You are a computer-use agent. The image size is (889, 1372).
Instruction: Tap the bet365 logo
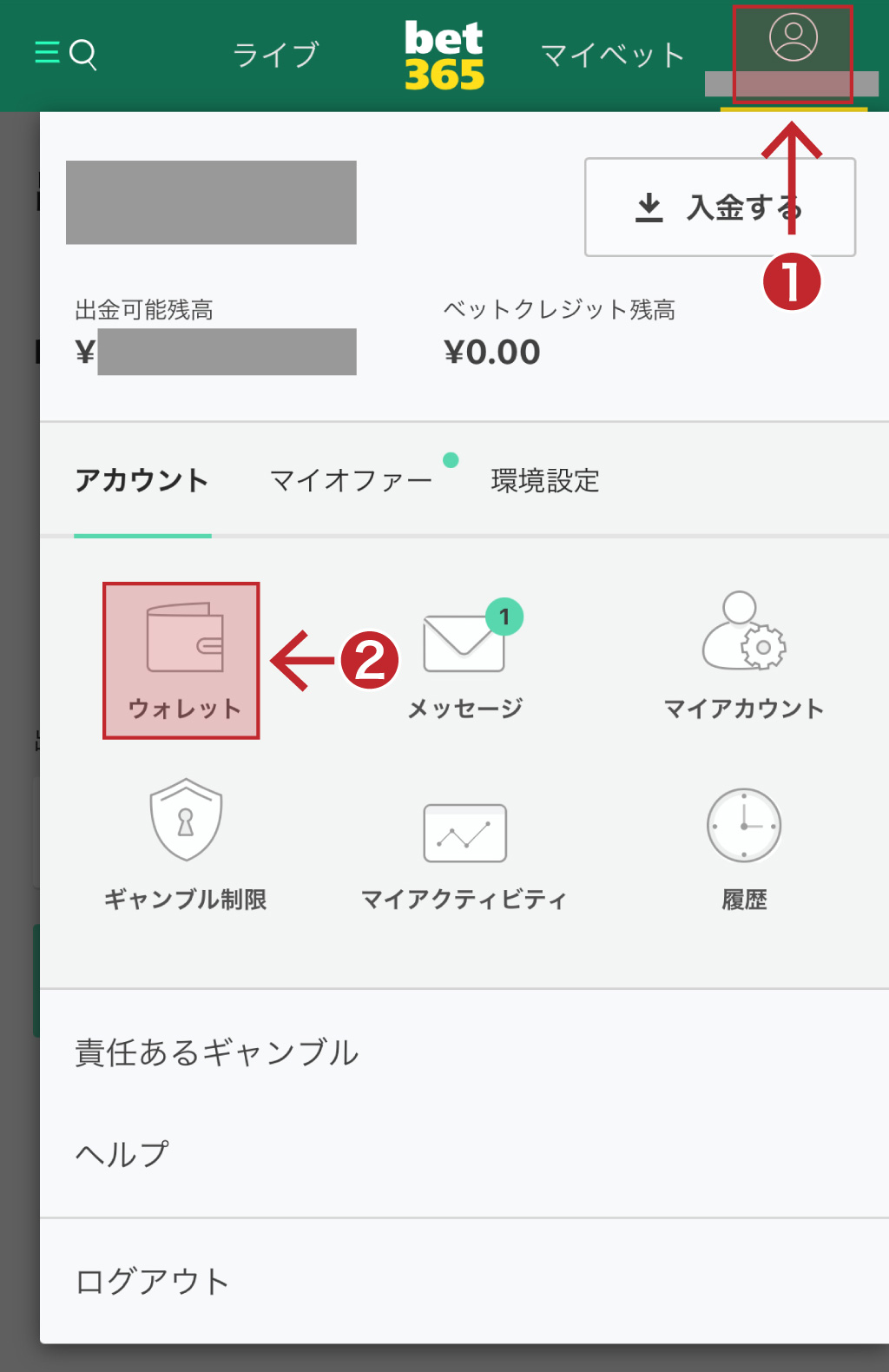444,55
